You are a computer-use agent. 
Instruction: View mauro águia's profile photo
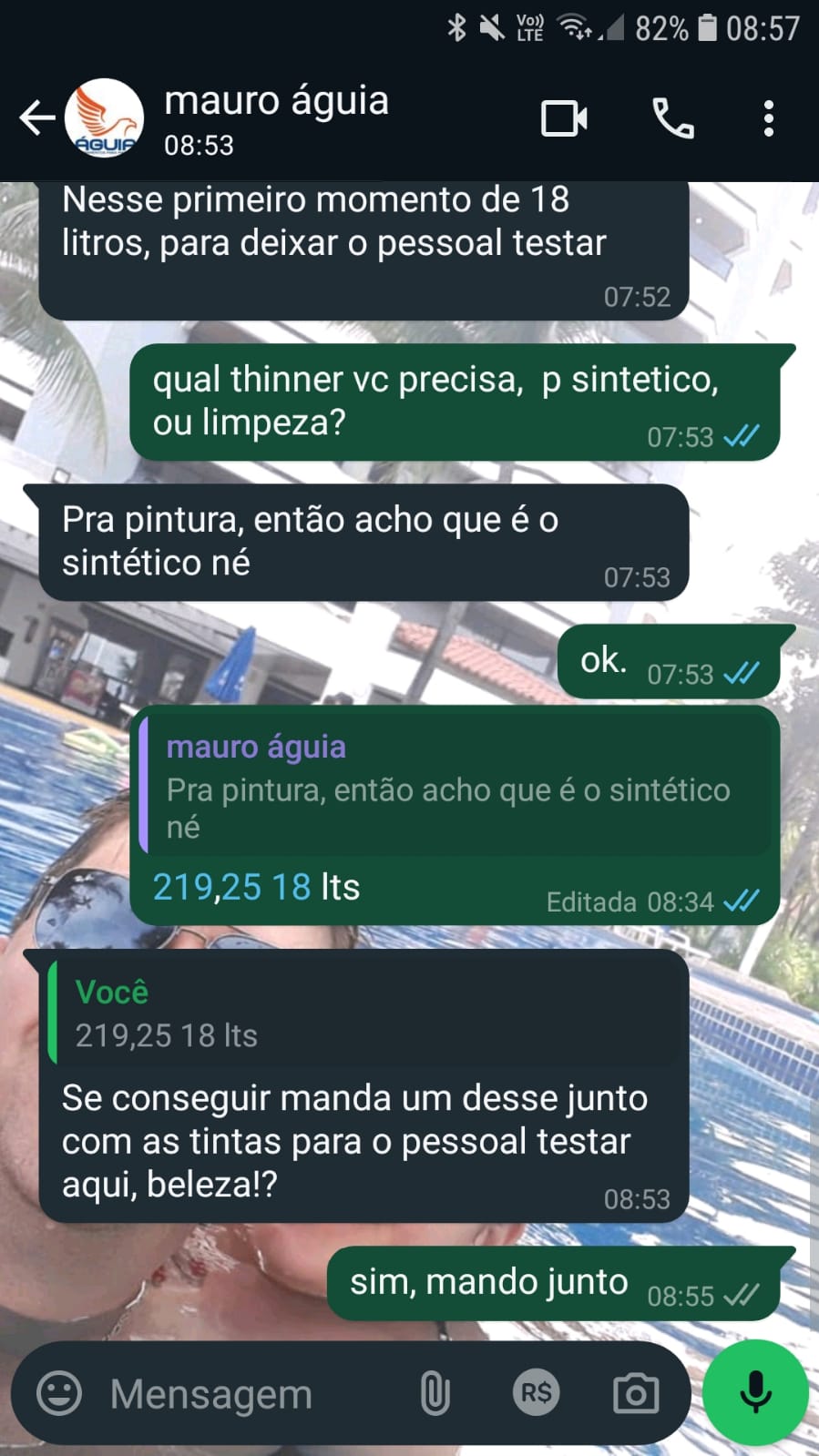pos(105,118)
